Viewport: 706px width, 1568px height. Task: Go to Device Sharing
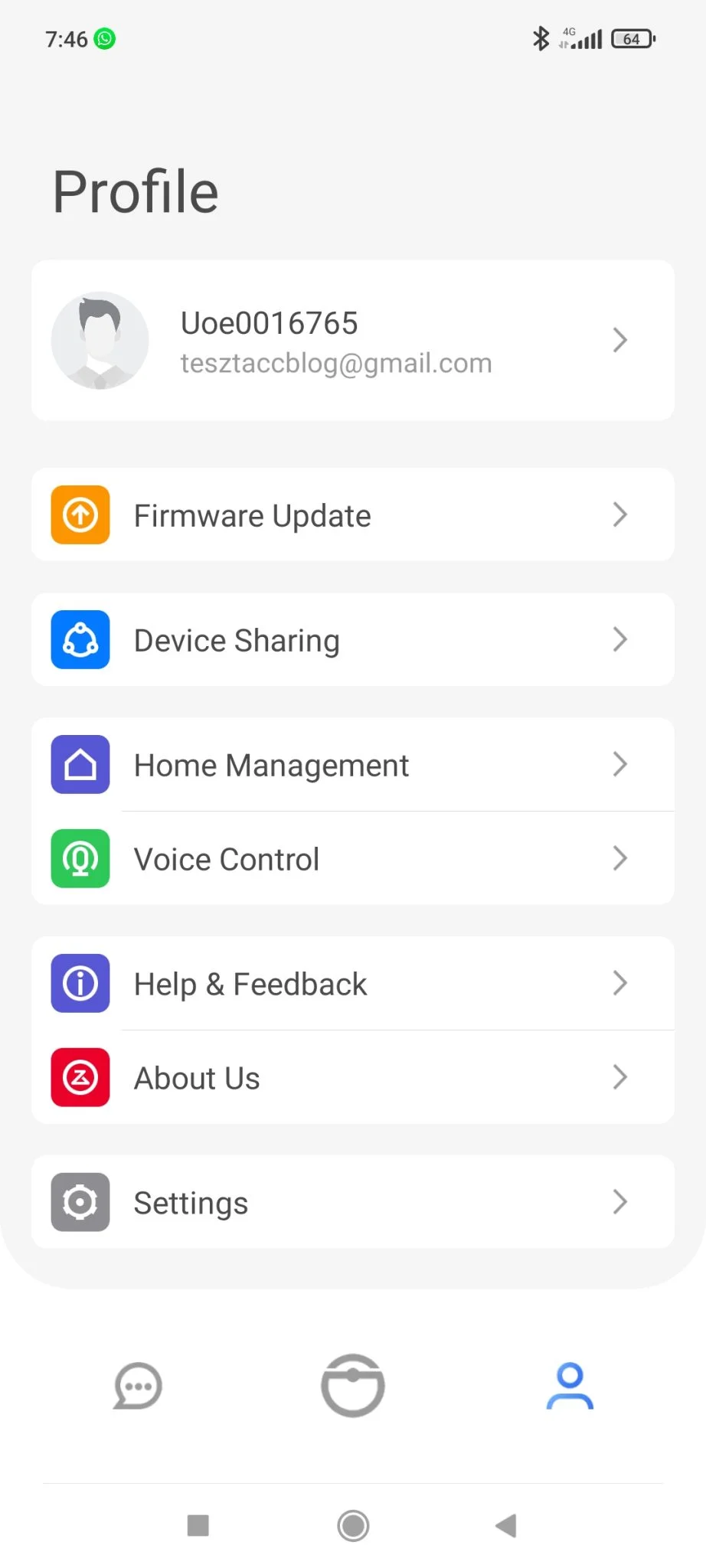352,640
